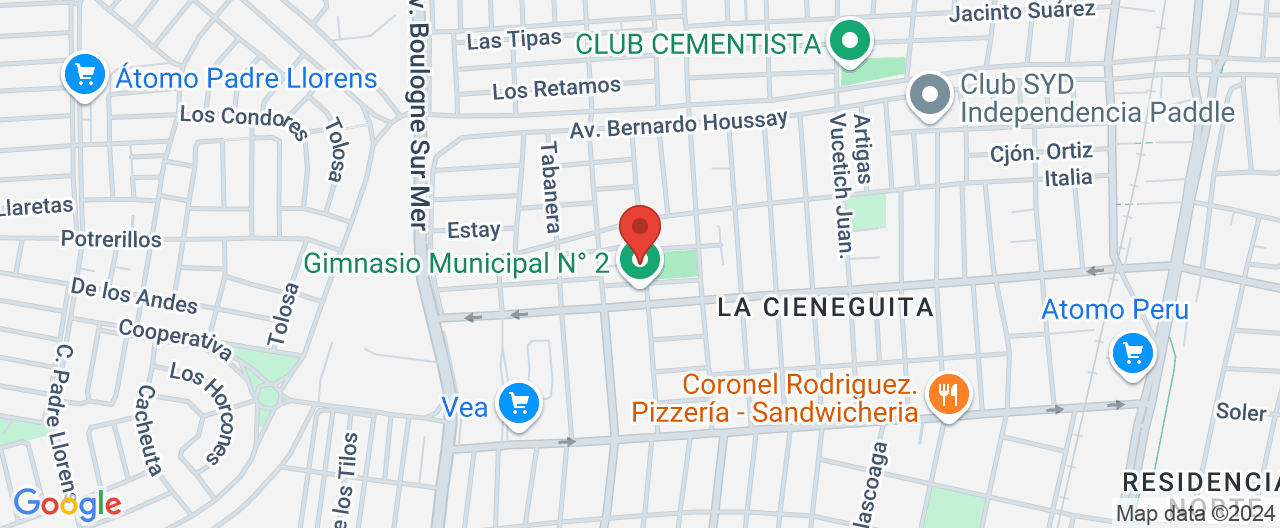Open the Atomo Peru shopping marker
1280x528 pixels.
[x=1133, y=353]
